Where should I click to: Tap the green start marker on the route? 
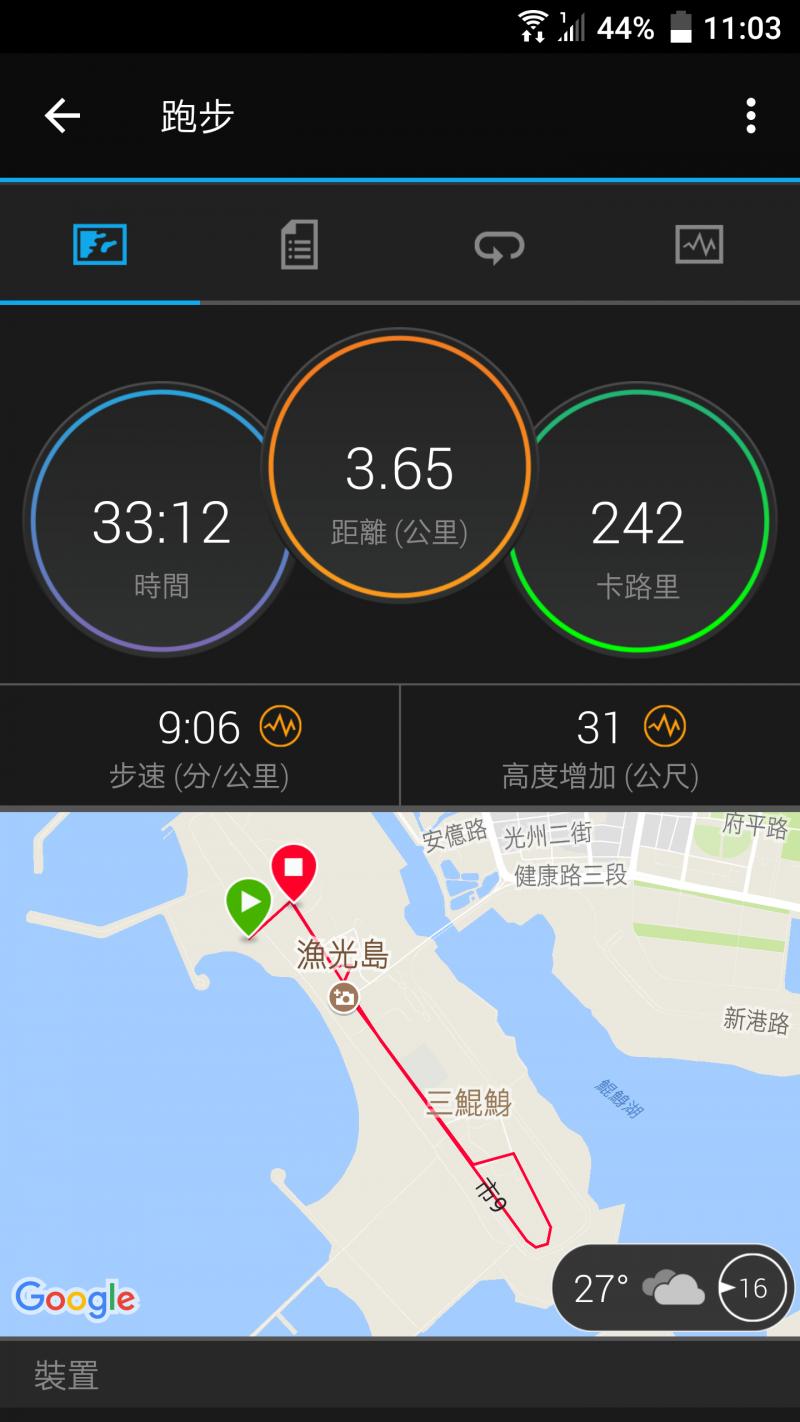click(248, 903)
